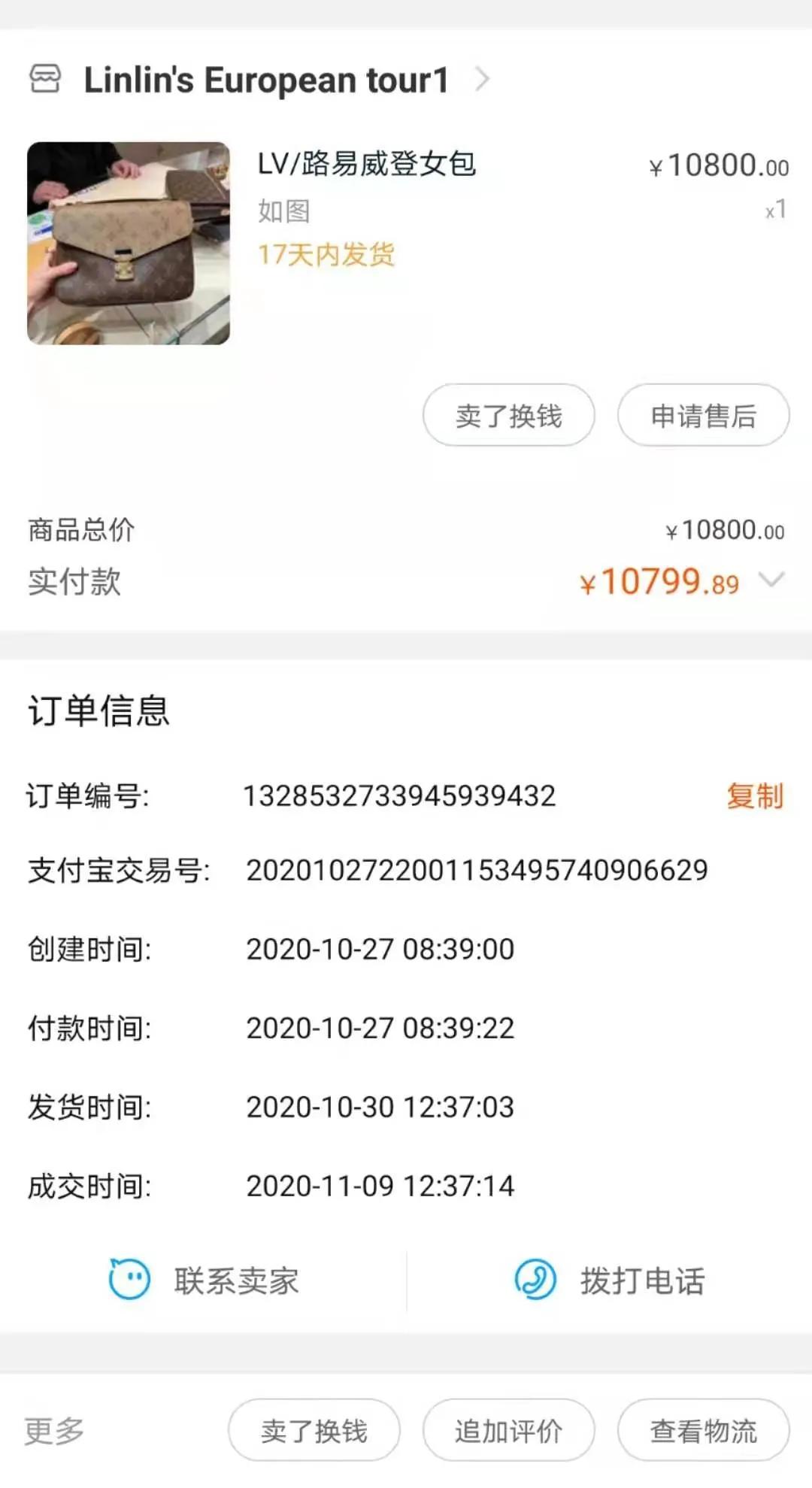Screen dimensions: 812x1488
Task: Open 卖了换钱 resale option near the product
Action: [507, 414]
